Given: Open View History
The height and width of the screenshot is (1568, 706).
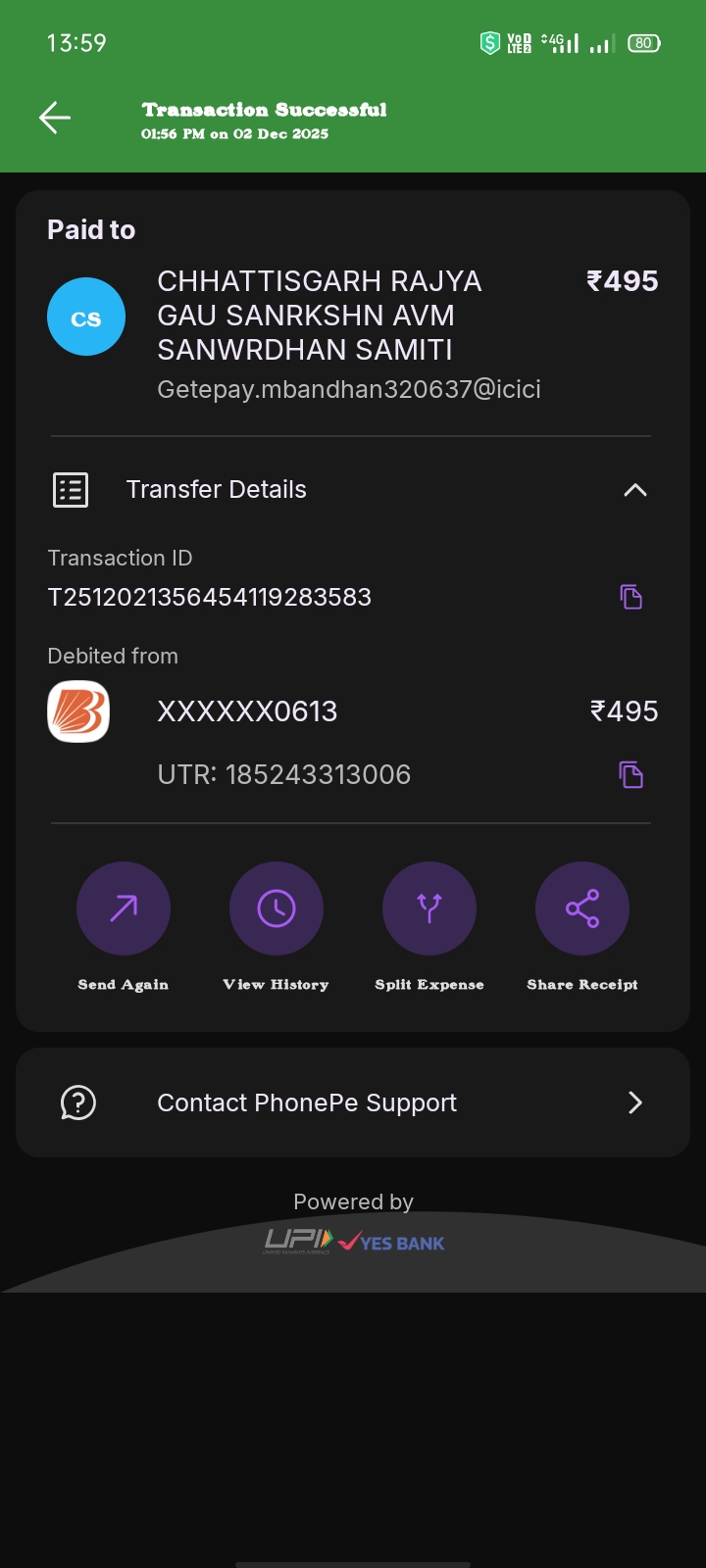Looking at the screenshot, I should click(x=277, y=908).
